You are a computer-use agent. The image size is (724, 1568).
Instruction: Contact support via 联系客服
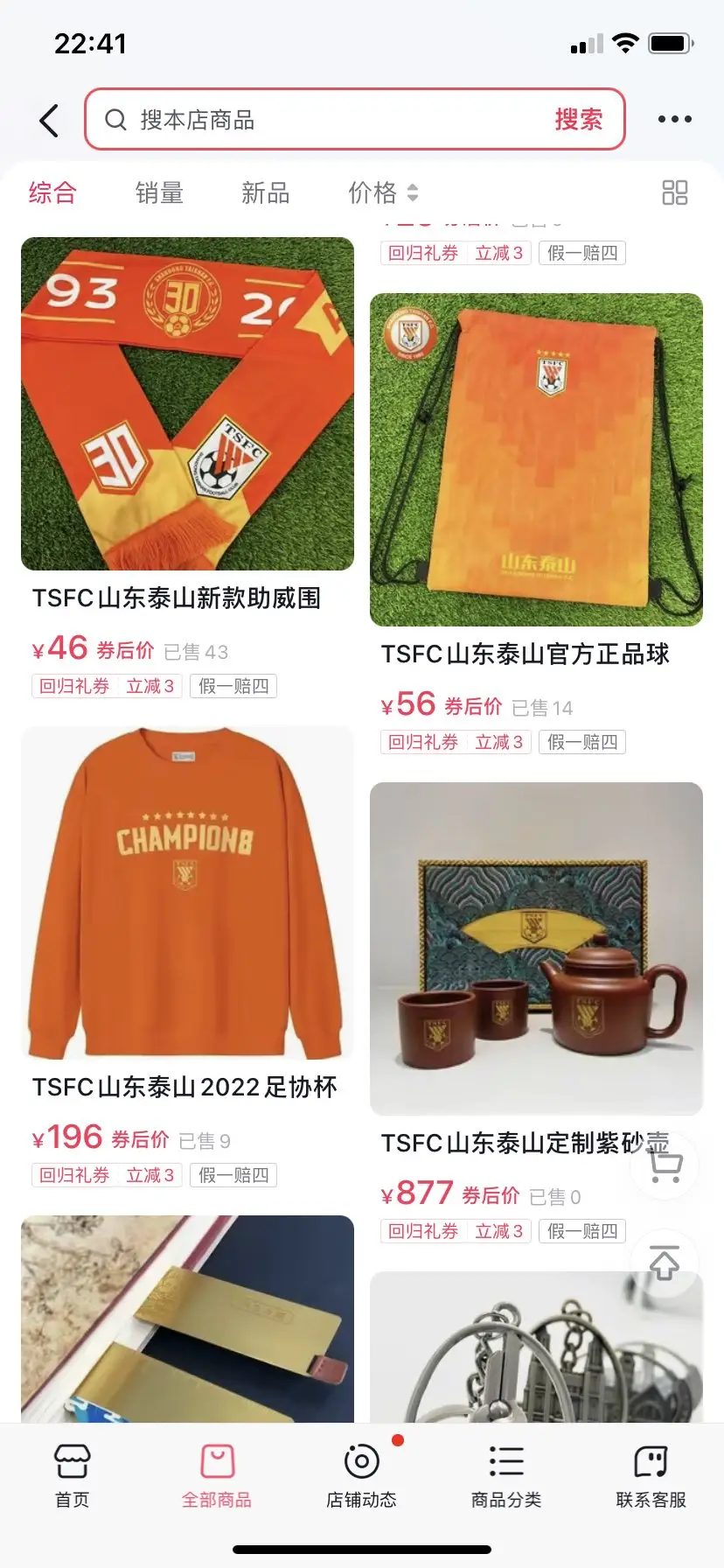651,1475
